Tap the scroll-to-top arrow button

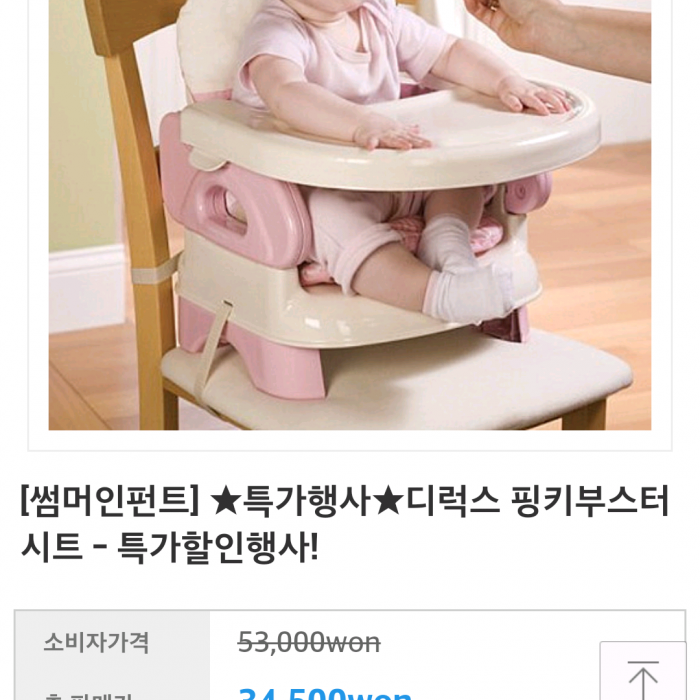pos(643,673)
